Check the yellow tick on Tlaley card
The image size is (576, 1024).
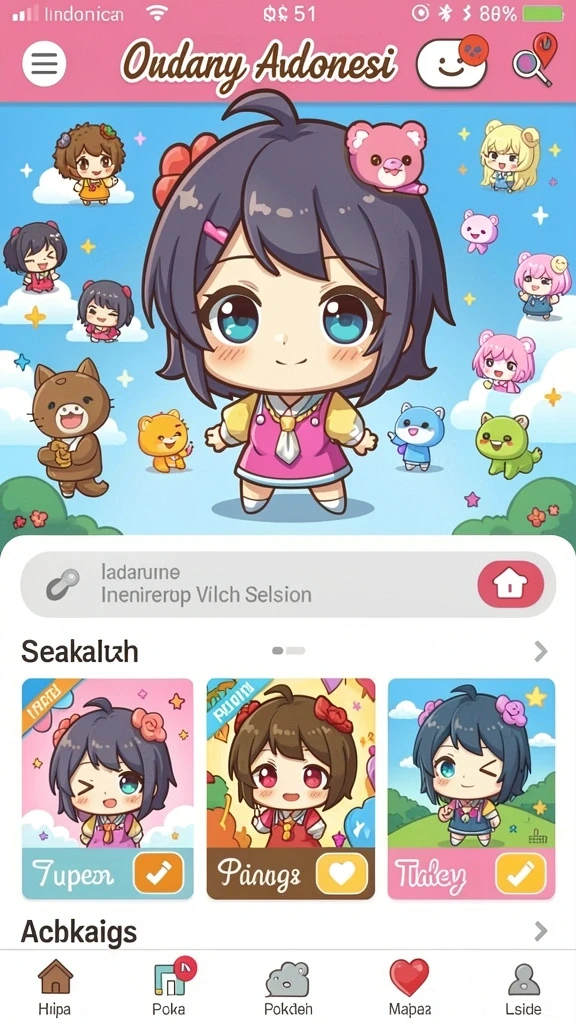pos(521,874)
